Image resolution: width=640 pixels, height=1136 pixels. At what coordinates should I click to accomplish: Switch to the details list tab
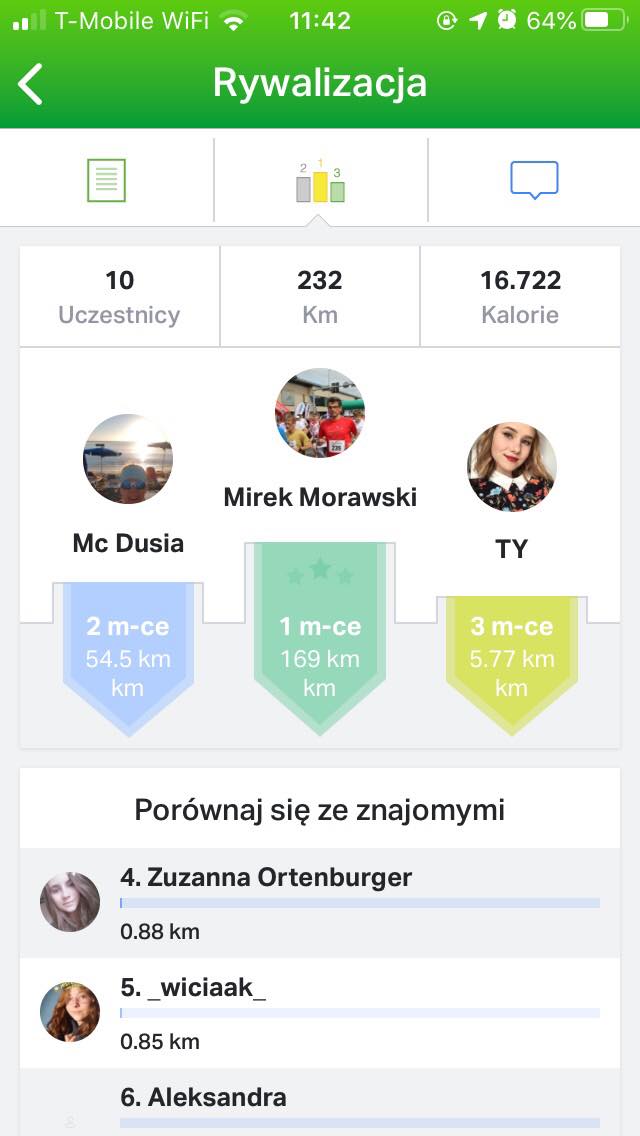tap(106, 181)
